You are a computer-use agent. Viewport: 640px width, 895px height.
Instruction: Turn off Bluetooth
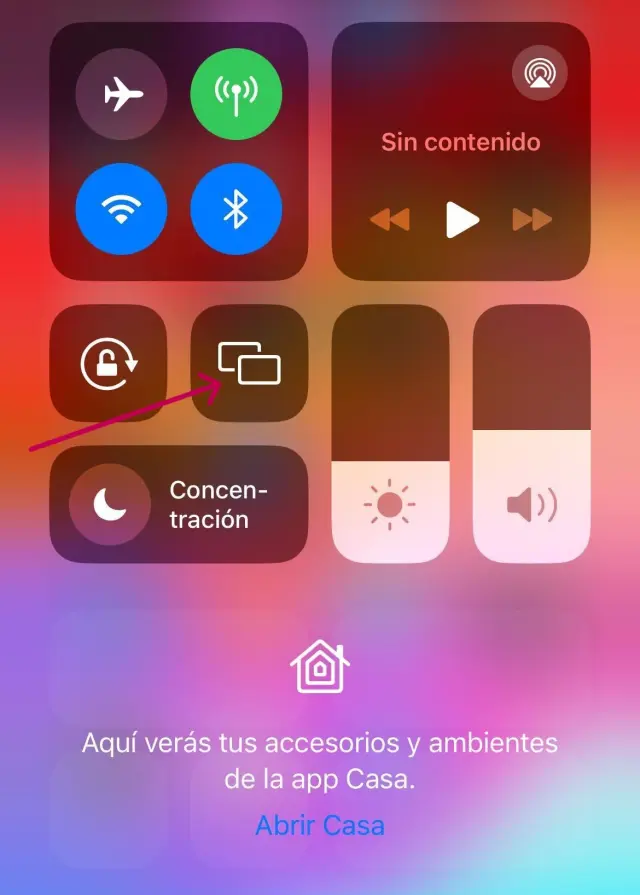pos(237,209)
